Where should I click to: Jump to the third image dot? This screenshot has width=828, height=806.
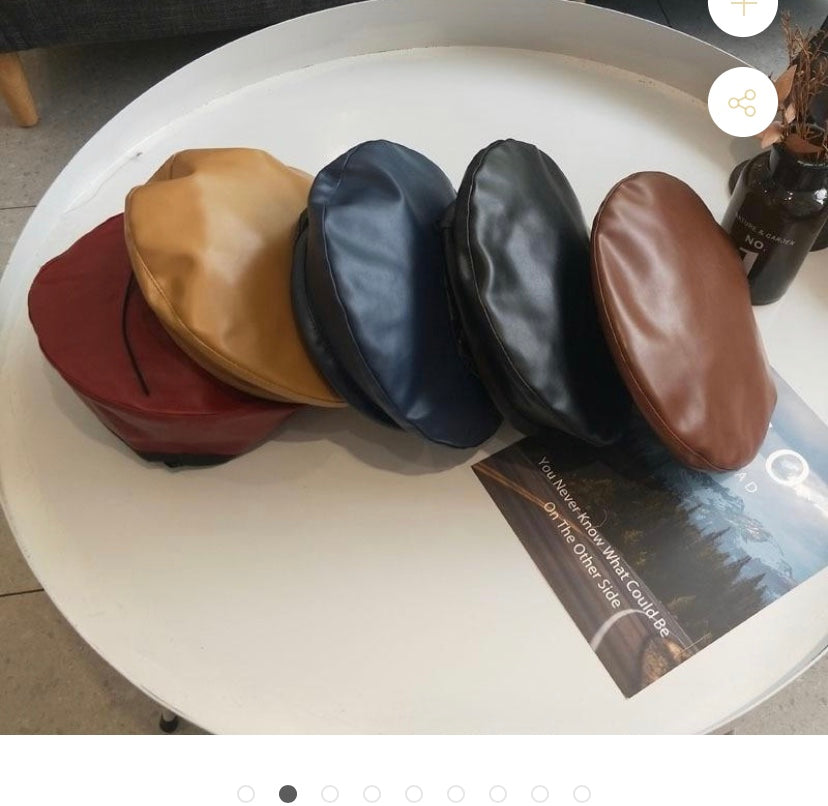(x=330, y=794)
